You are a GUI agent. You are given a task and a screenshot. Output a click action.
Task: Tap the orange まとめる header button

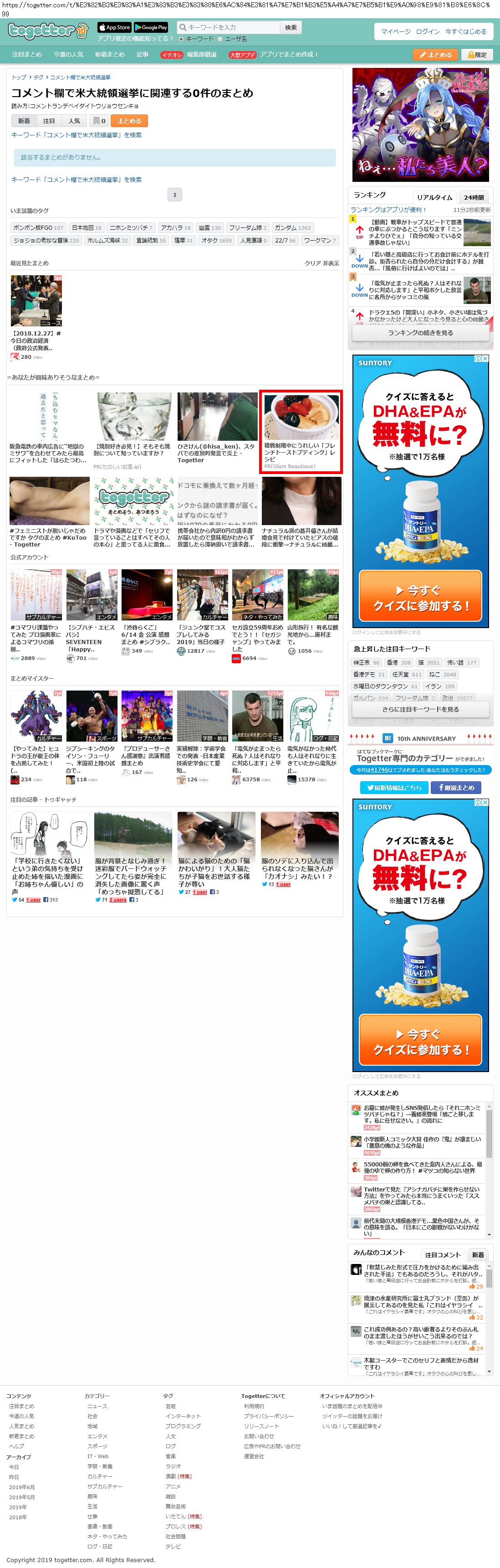435,55
